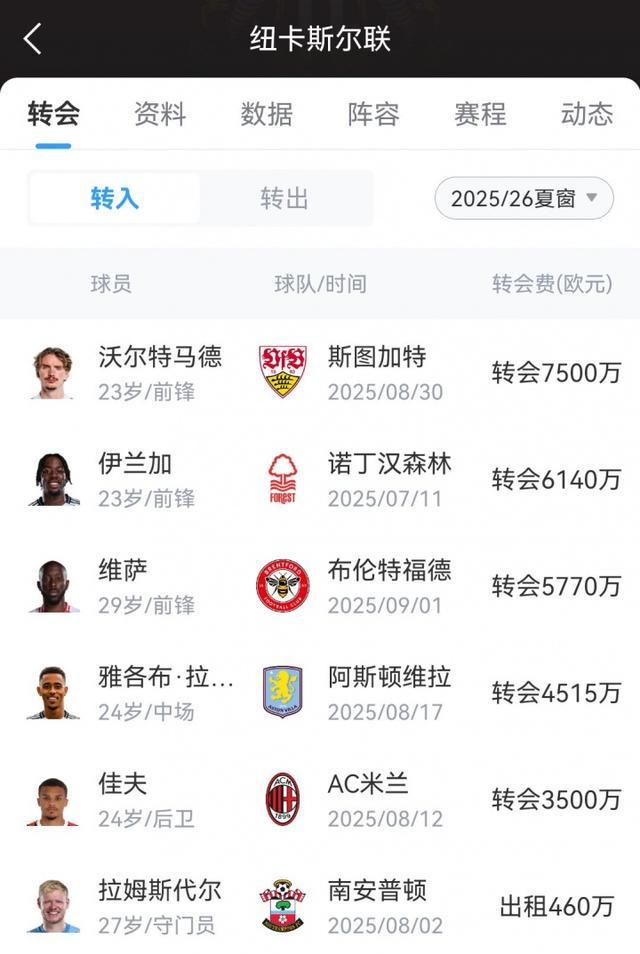Open 沃尔特马德 transfer row

[x=320, y=373]
